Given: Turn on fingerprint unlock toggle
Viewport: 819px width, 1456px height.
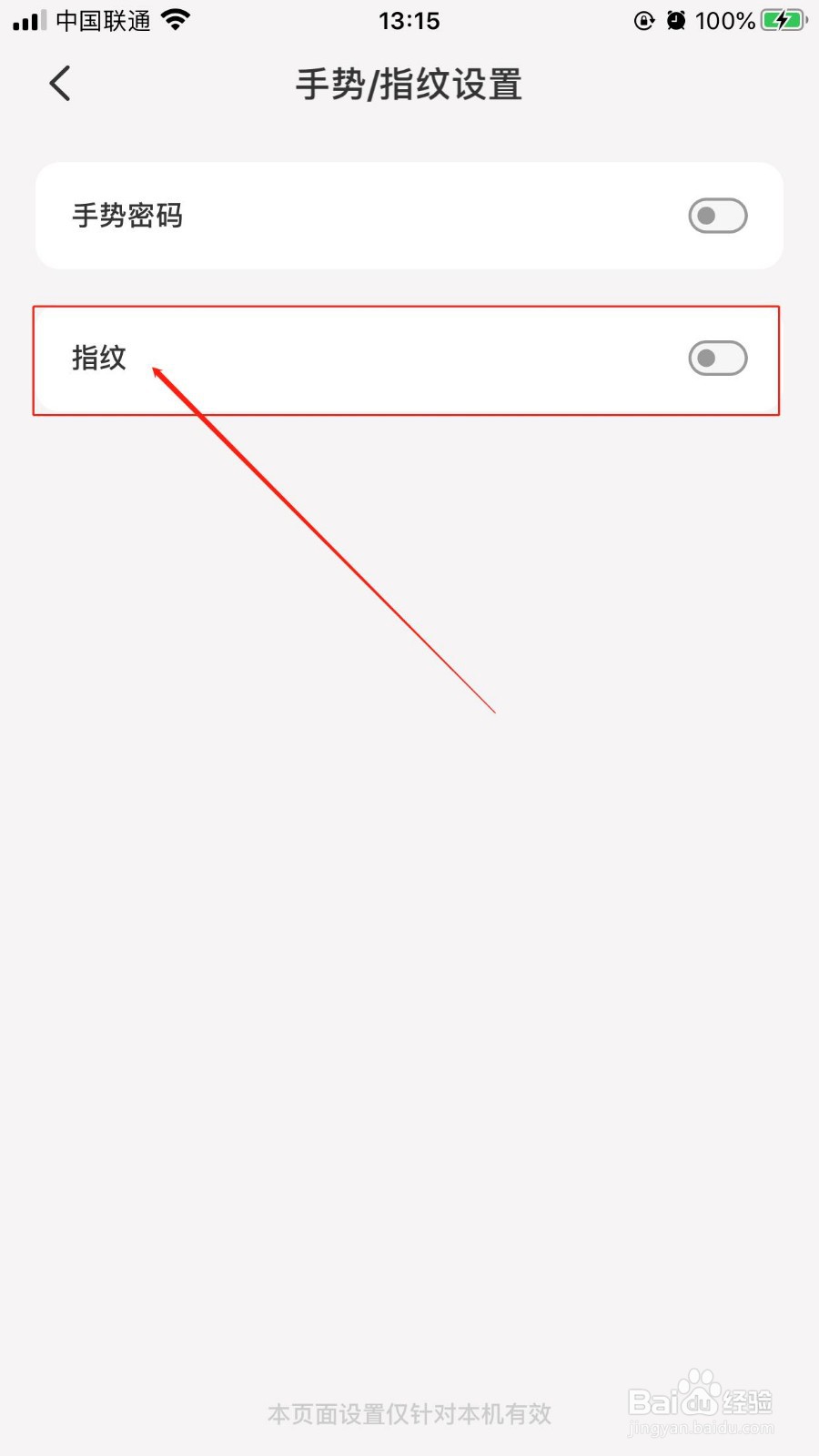Looking at the screenshot, I should (x=717, y=359).
